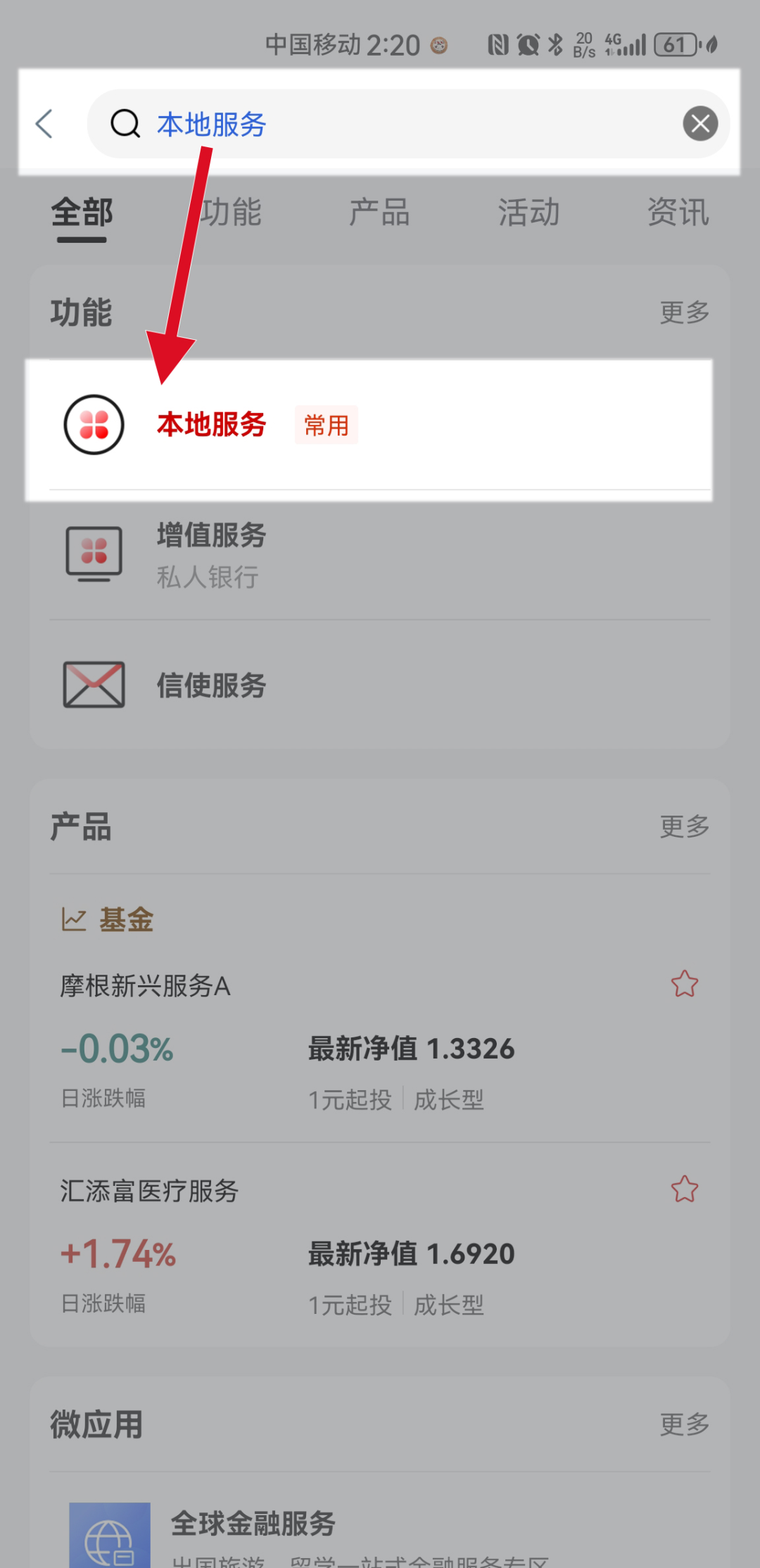Open the 本地服务 function result
760x1568 pixels.
(x=369, y=425)
